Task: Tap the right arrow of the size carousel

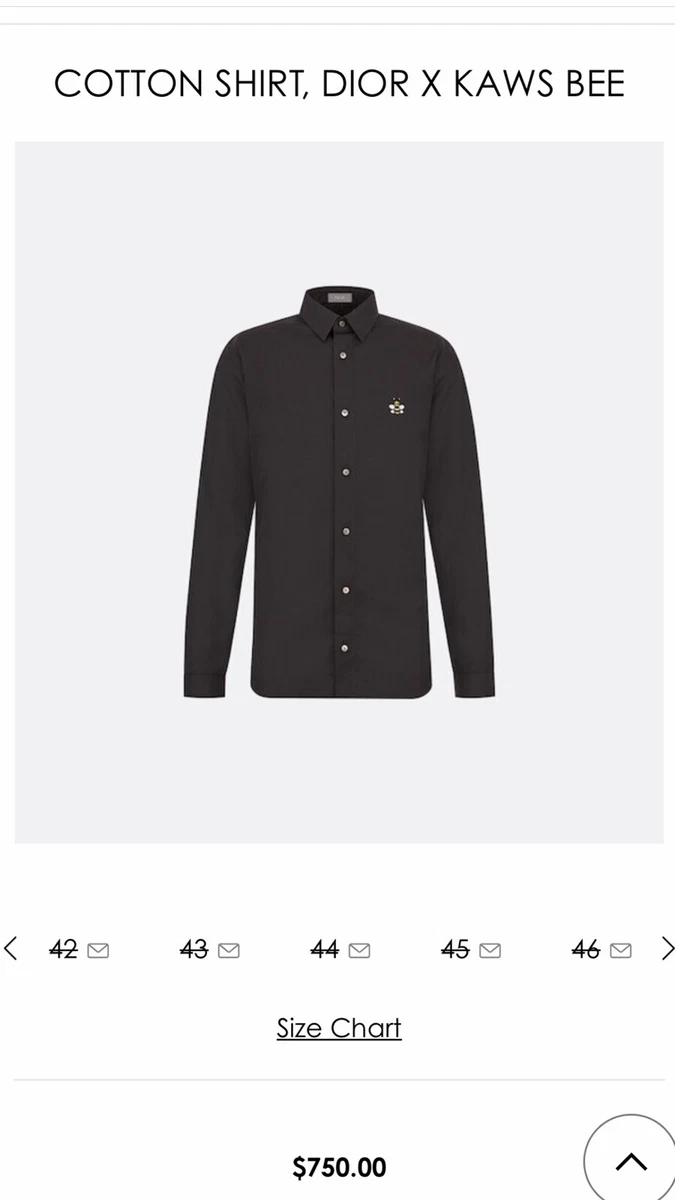Action: click(668, 948)
